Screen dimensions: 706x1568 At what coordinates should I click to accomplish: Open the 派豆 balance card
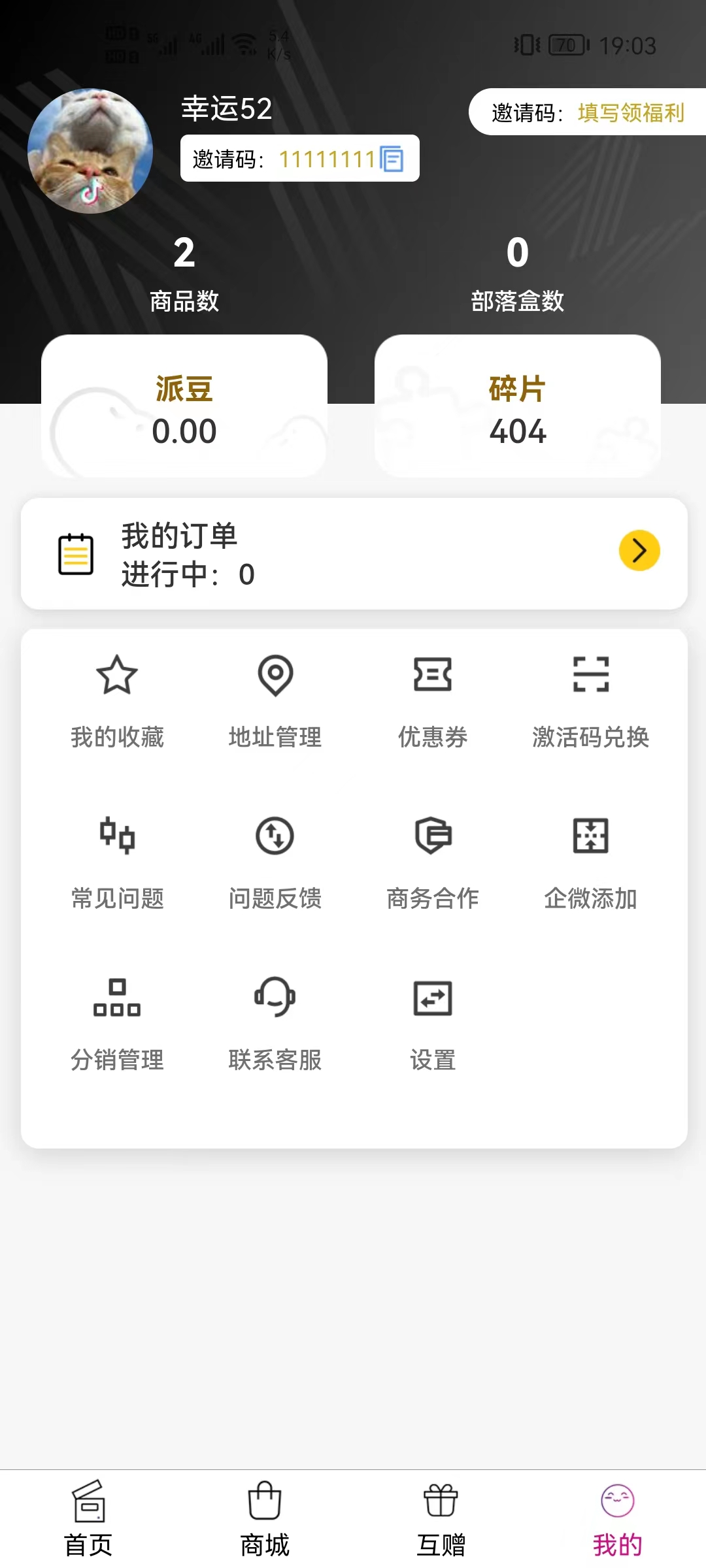click(x=184, y=408)
